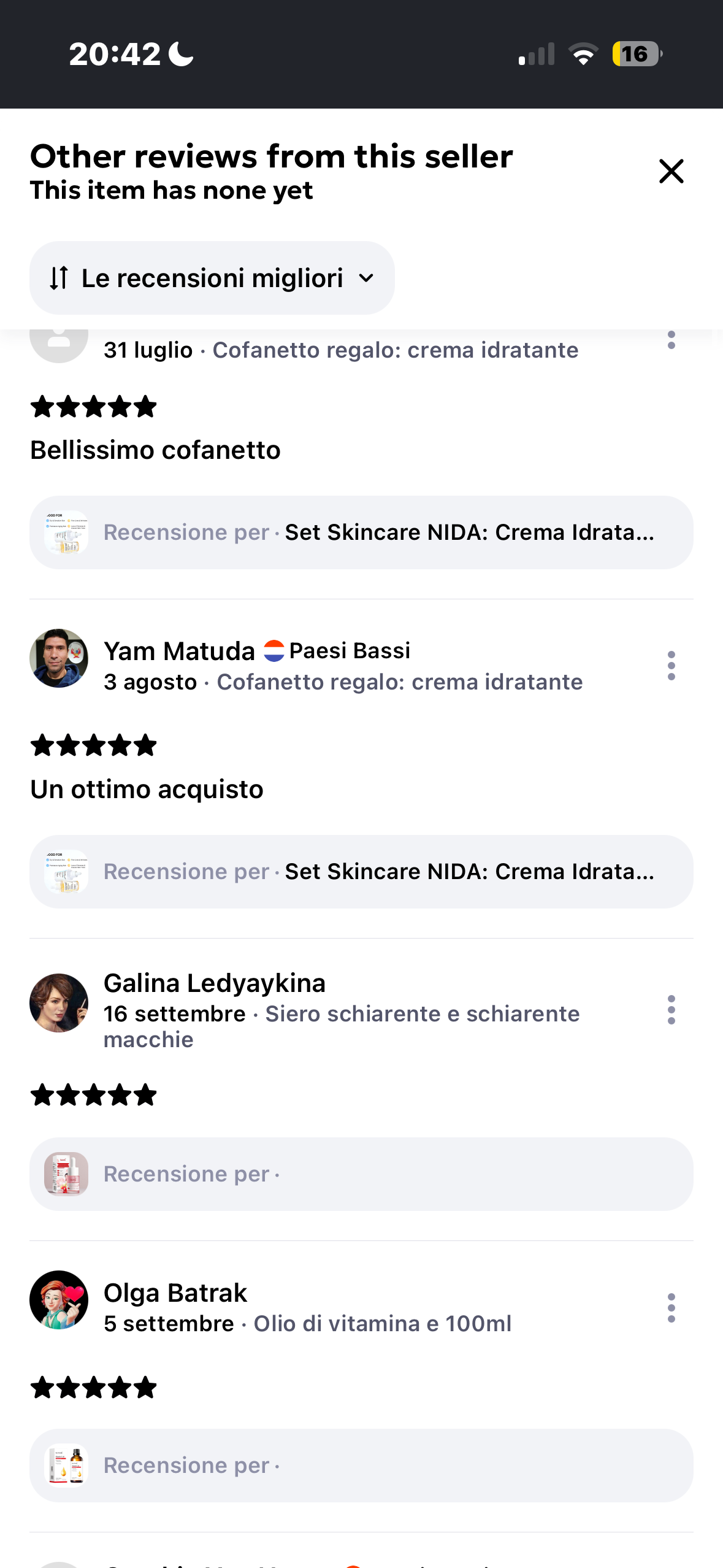Image resolution: width=723 pixels, height=1568 pixels.
Task: View Olga Batrak's profile picture
Action: (x=59, y=1300)
